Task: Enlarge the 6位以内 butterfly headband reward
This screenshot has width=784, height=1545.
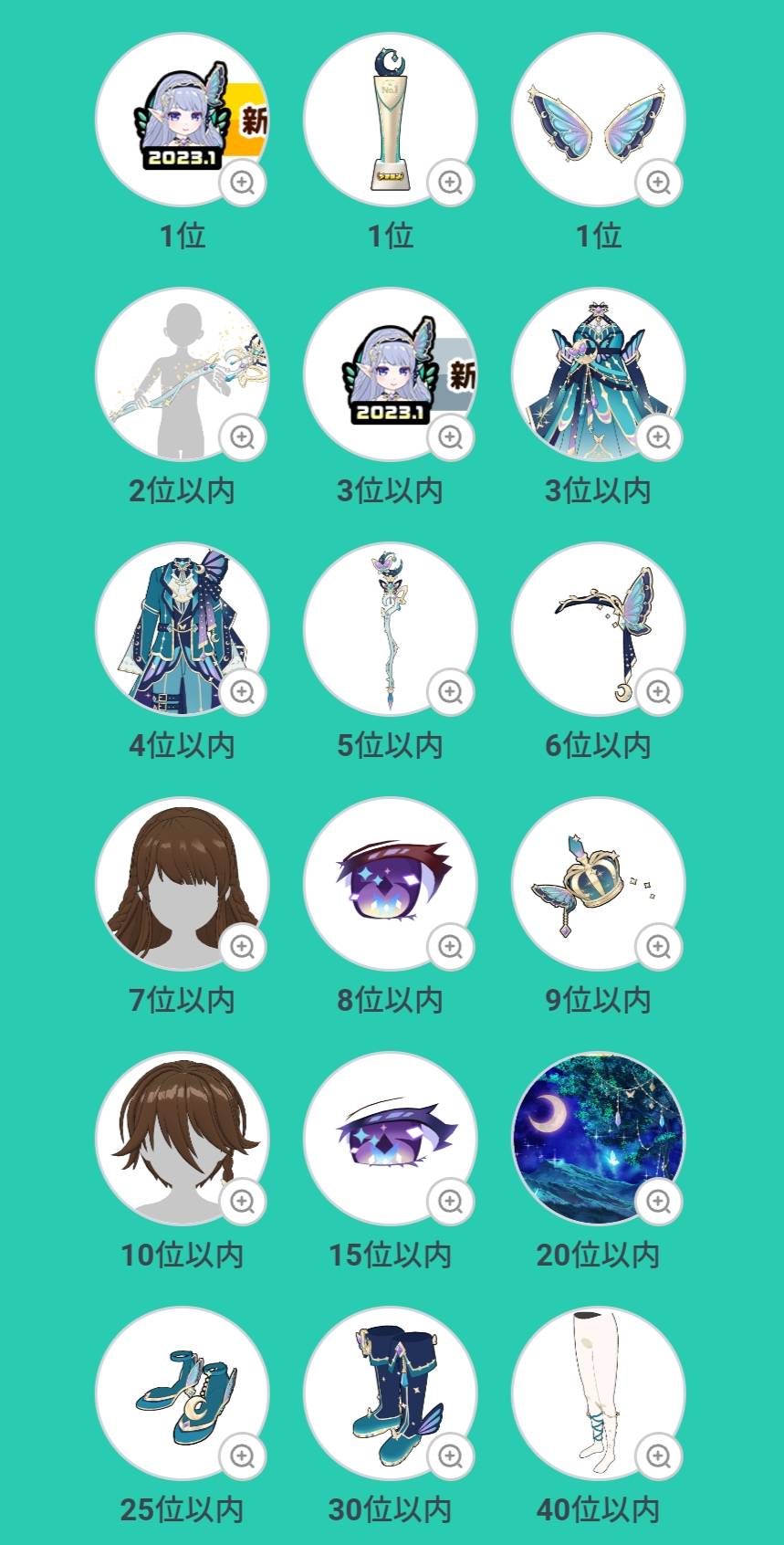Action: [x=658, y=692]
